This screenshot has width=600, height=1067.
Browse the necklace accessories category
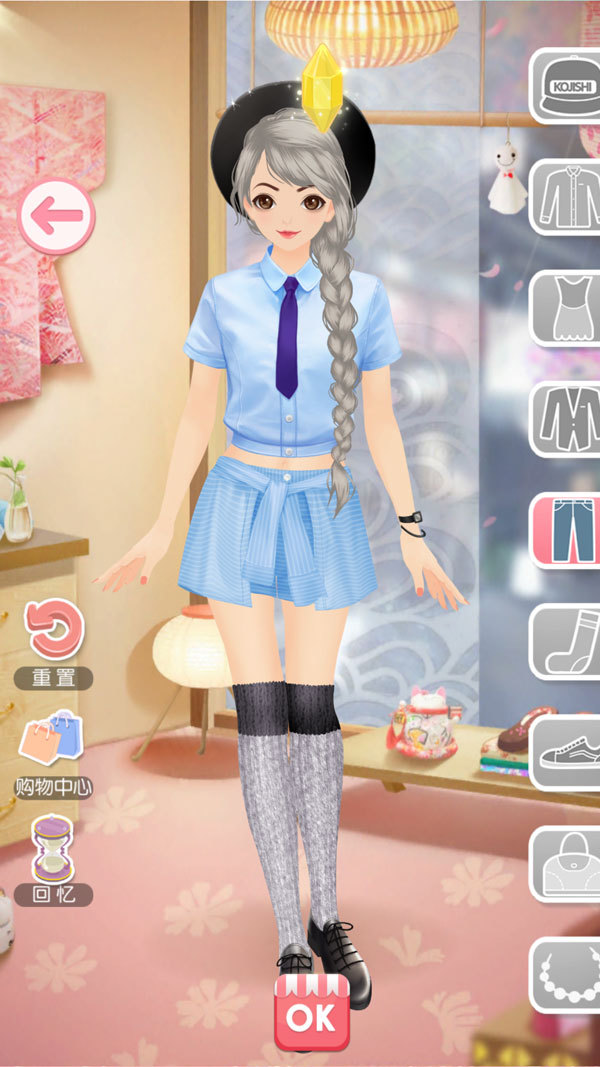click(565, 975)
